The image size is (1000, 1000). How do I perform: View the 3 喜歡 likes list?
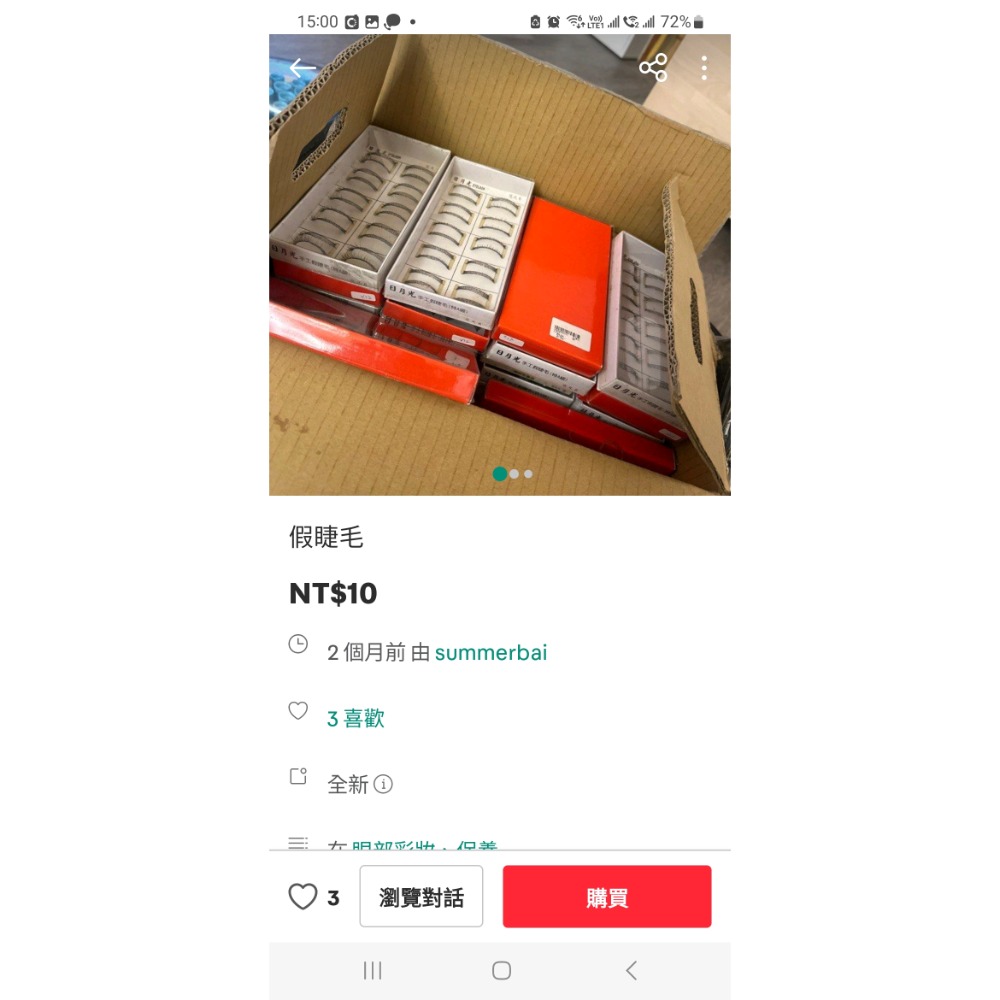pos(355,718)
